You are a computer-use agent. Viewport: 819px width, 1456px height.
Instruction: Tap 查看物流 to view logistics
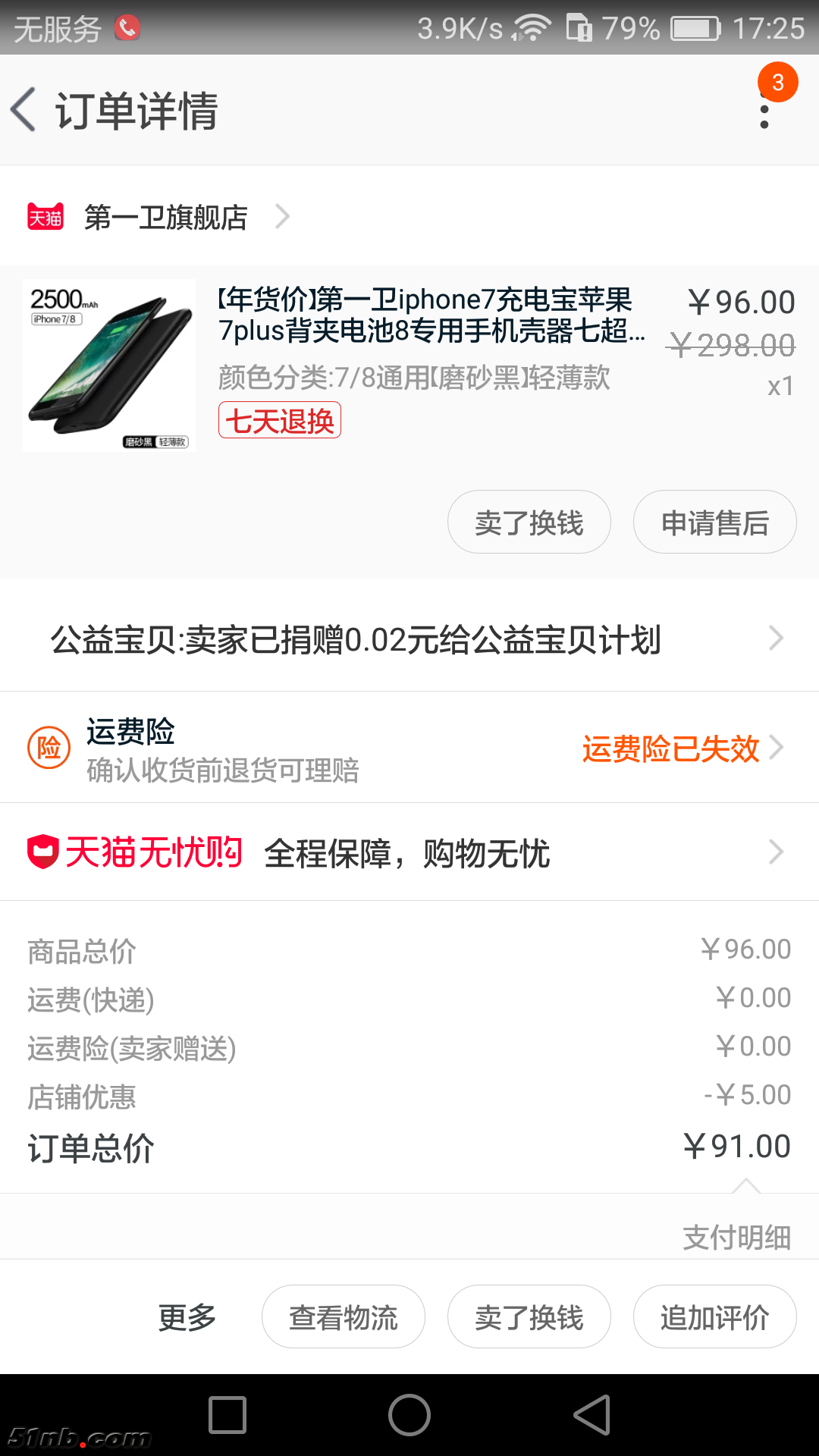coord(344,1317)
